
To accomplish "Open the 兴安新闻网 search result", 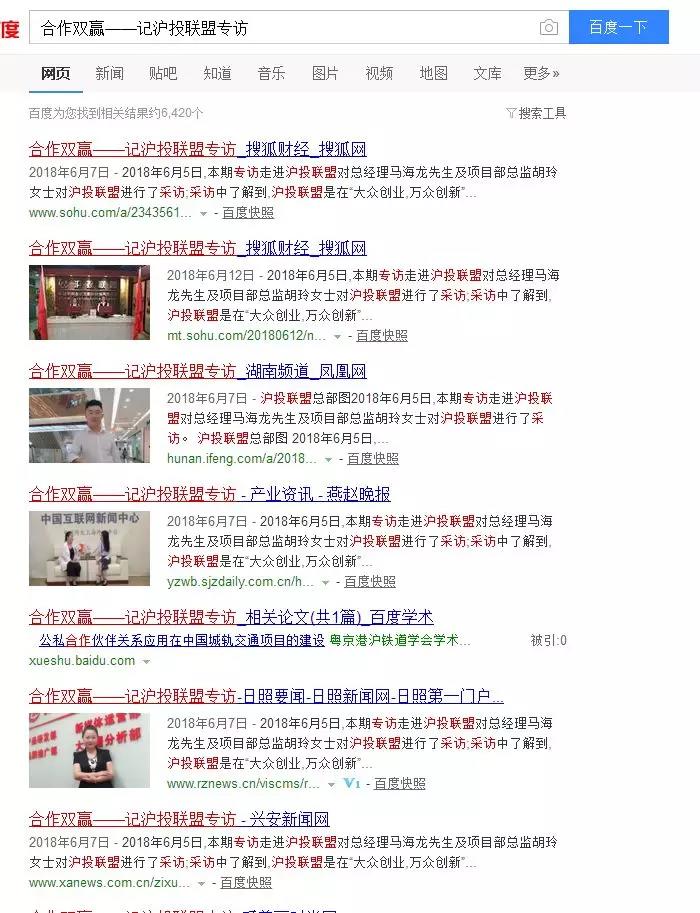I will tap(179, 819).
